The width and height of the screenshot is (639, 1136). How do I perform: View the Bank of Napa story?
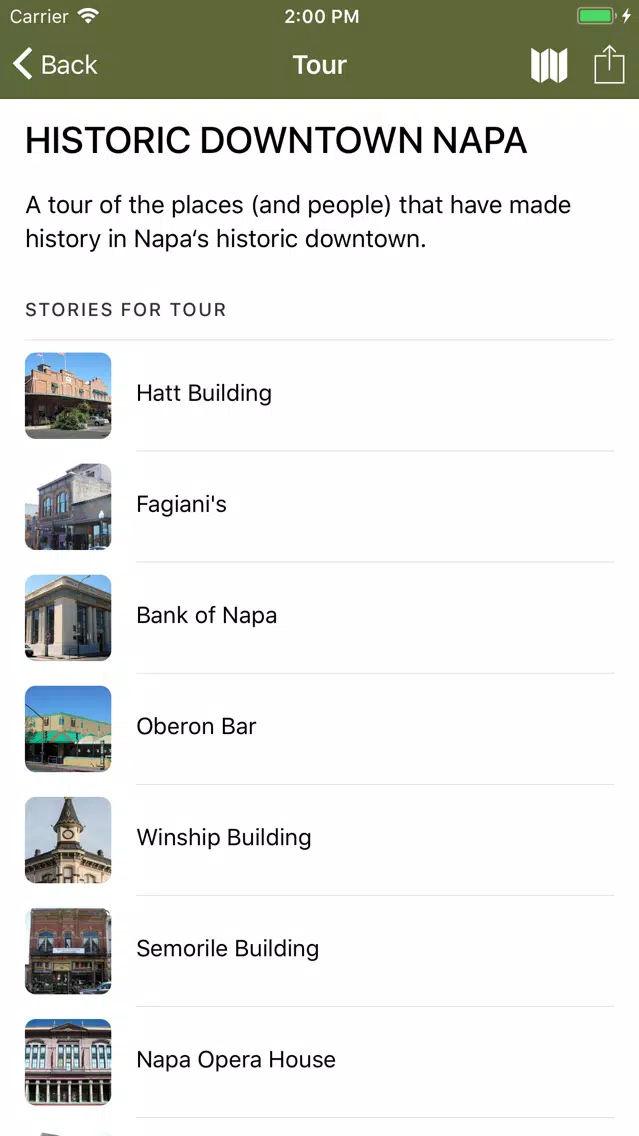click(320, 617)
